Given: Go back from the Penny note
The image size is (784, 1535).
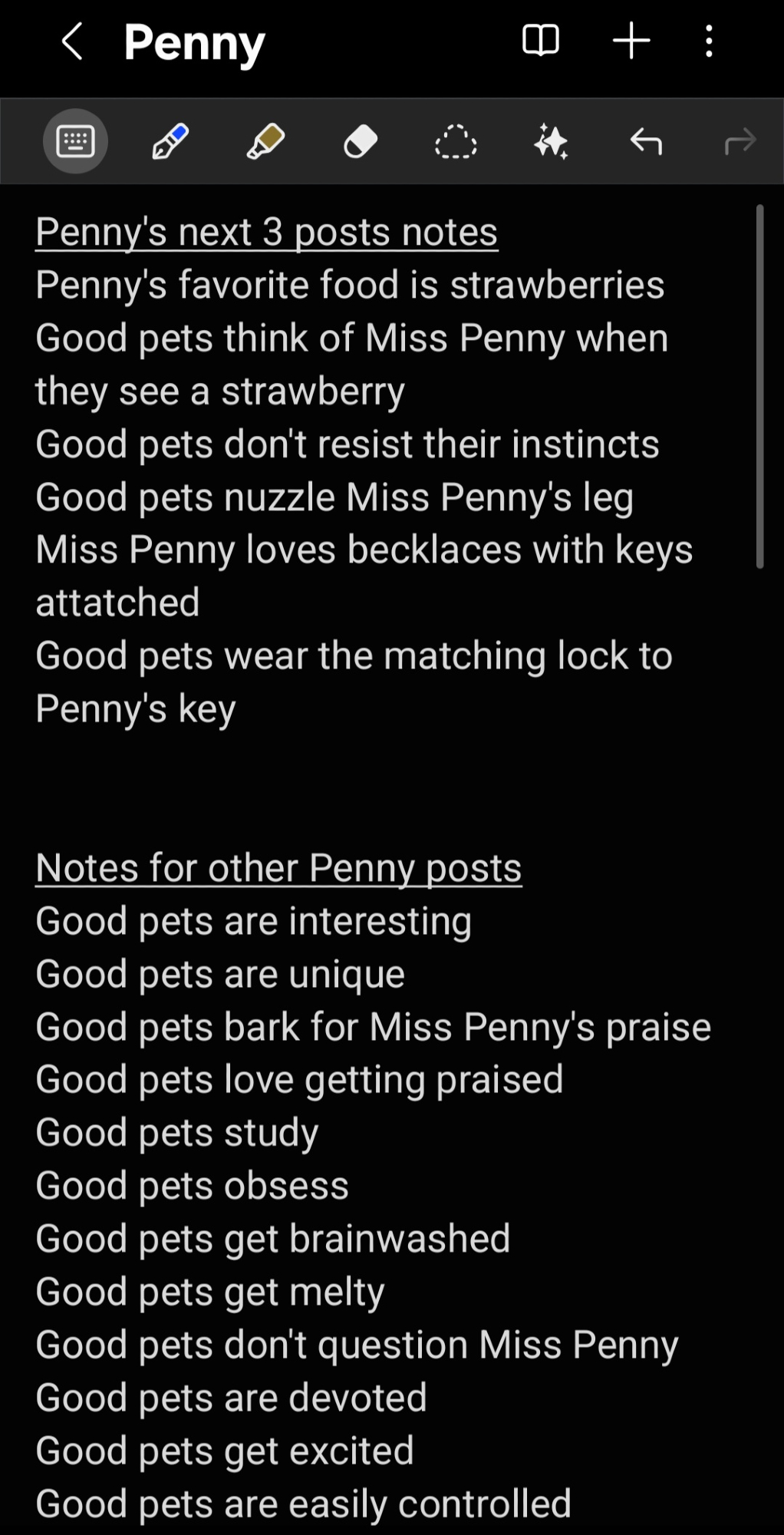Looking at the screenshot, I should click(x=72, y=41).
